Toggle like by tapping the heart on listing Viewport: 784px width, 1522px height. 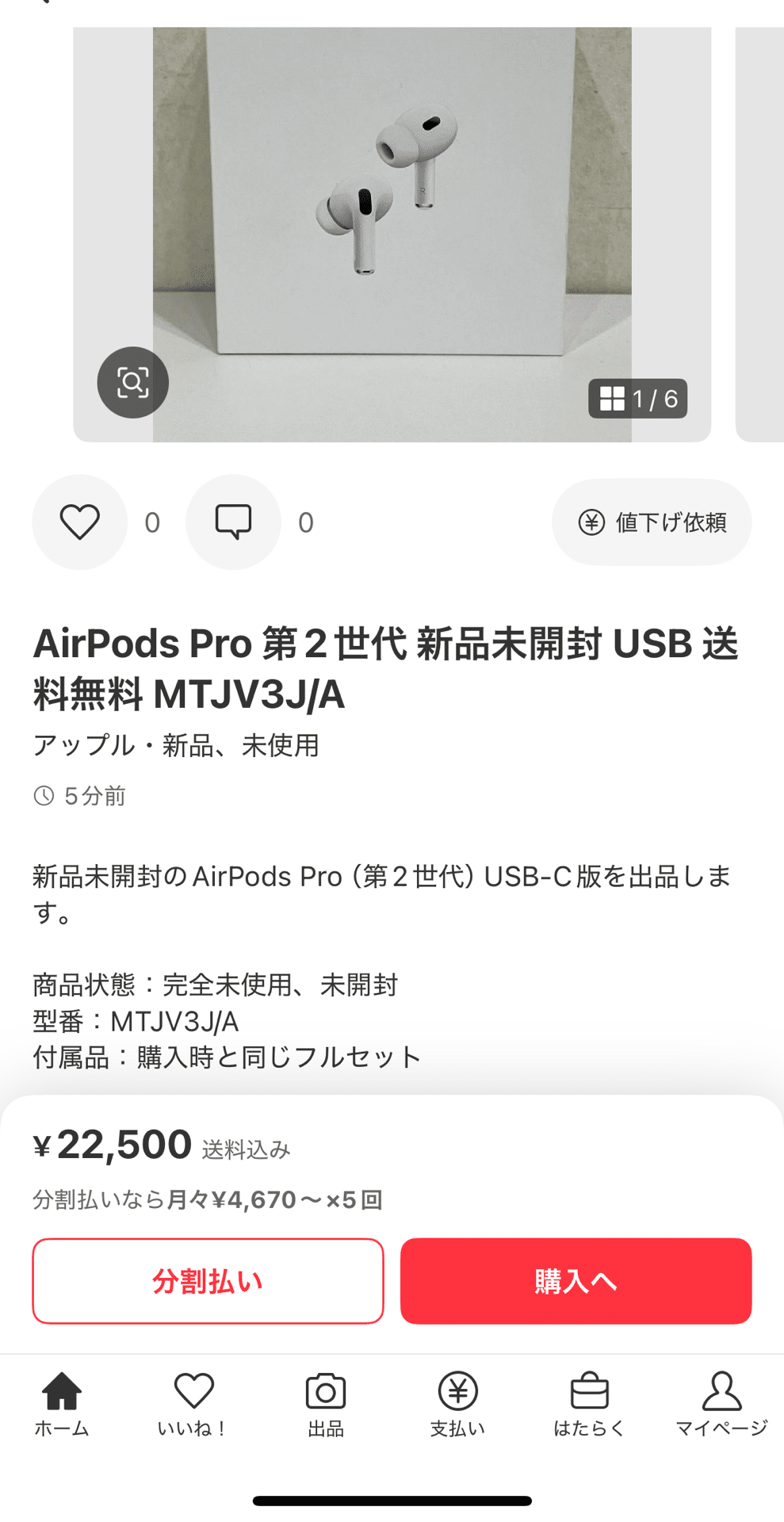[x=79, y=522]
